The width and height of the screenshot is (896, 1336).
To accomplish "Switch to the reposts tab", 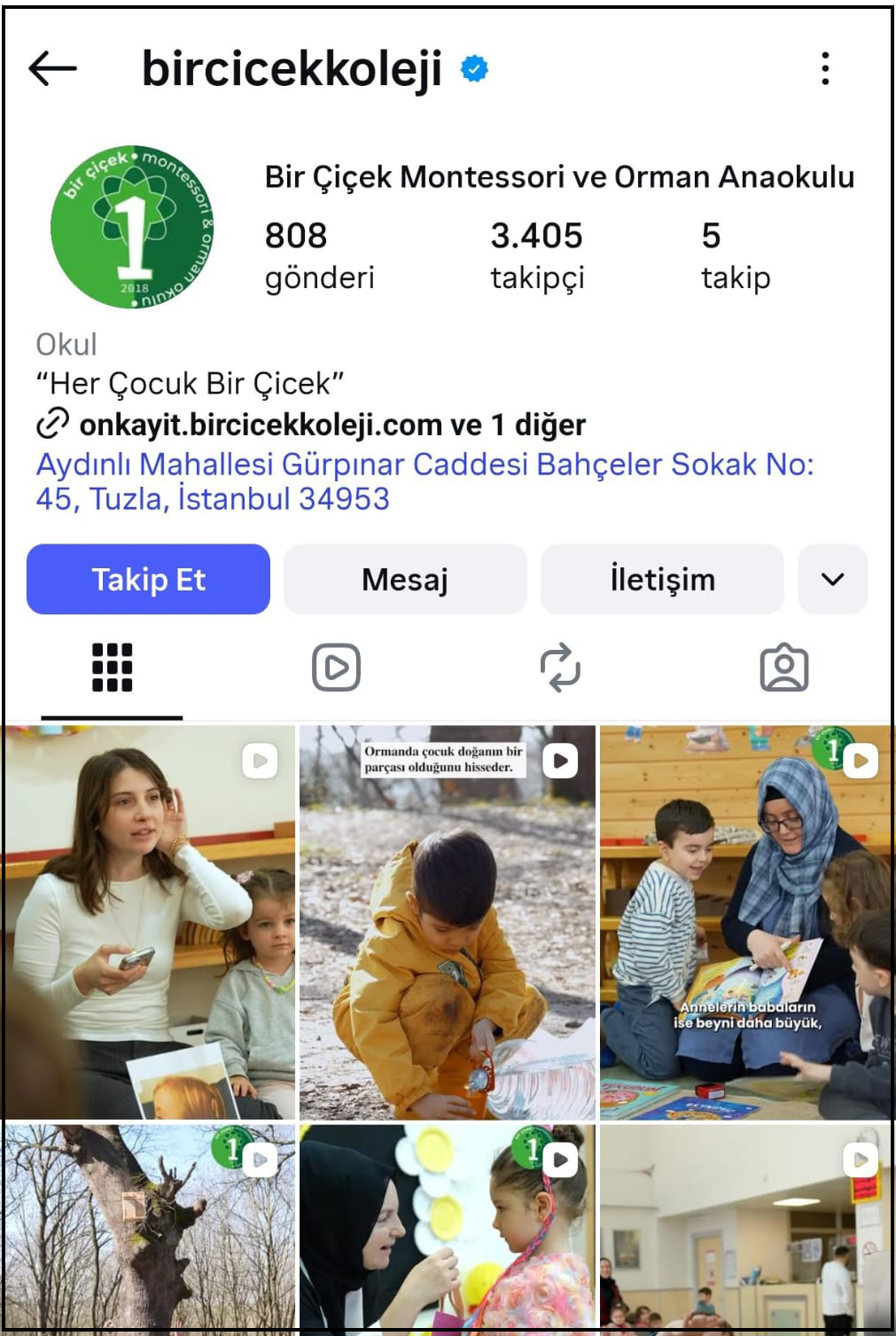I will pyautogui.click(x=560, y=668).
